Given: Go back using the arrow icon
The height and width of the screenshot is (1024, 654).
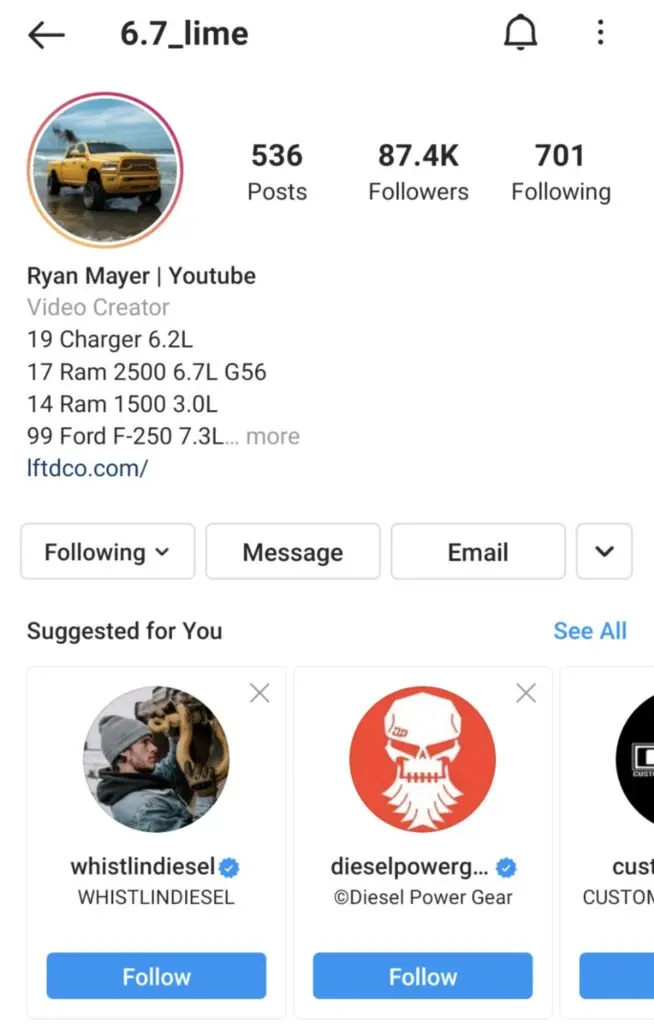Looking at the screenshot, I should (x=46, y=35).
